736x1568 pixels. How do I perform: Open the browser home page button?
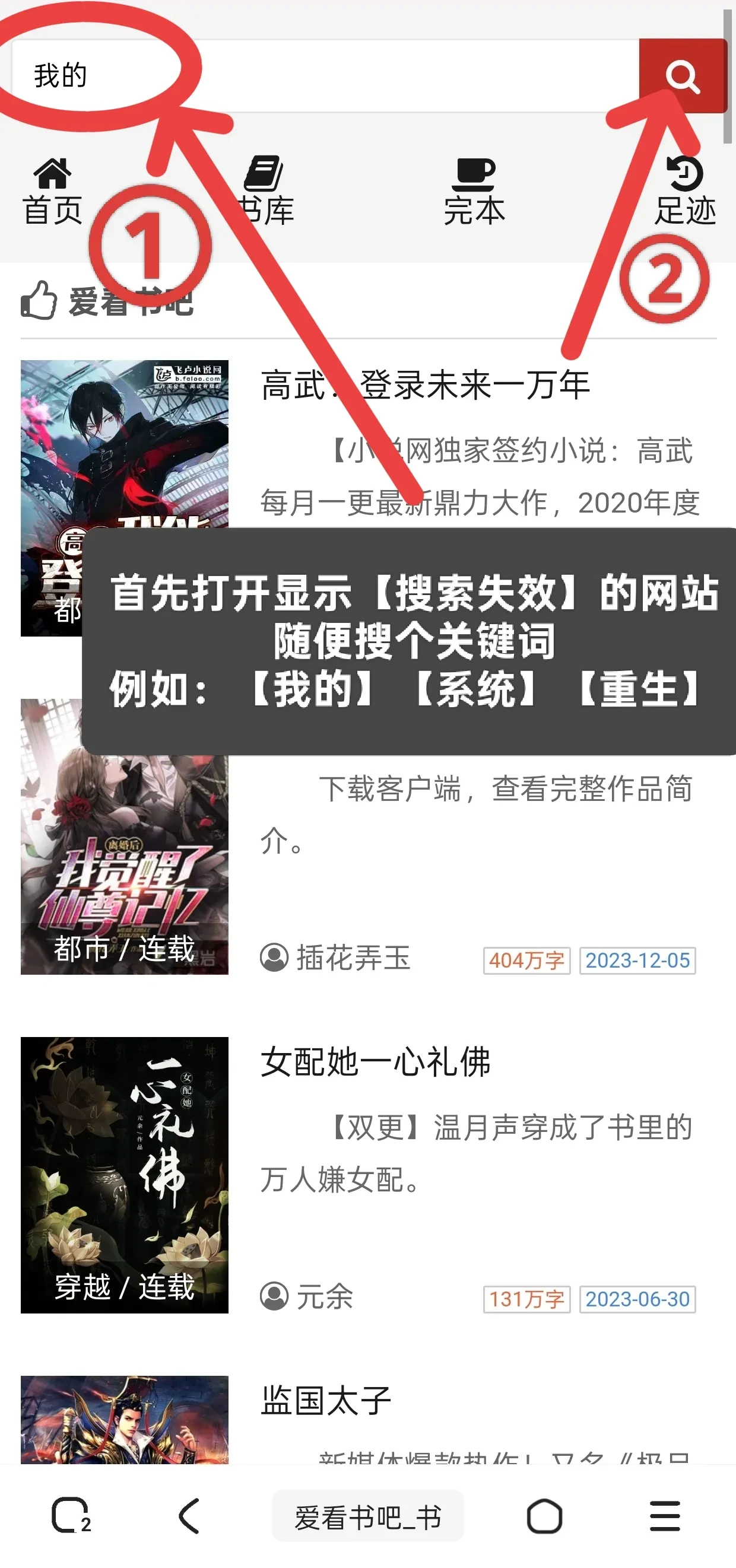[544, 1516]
